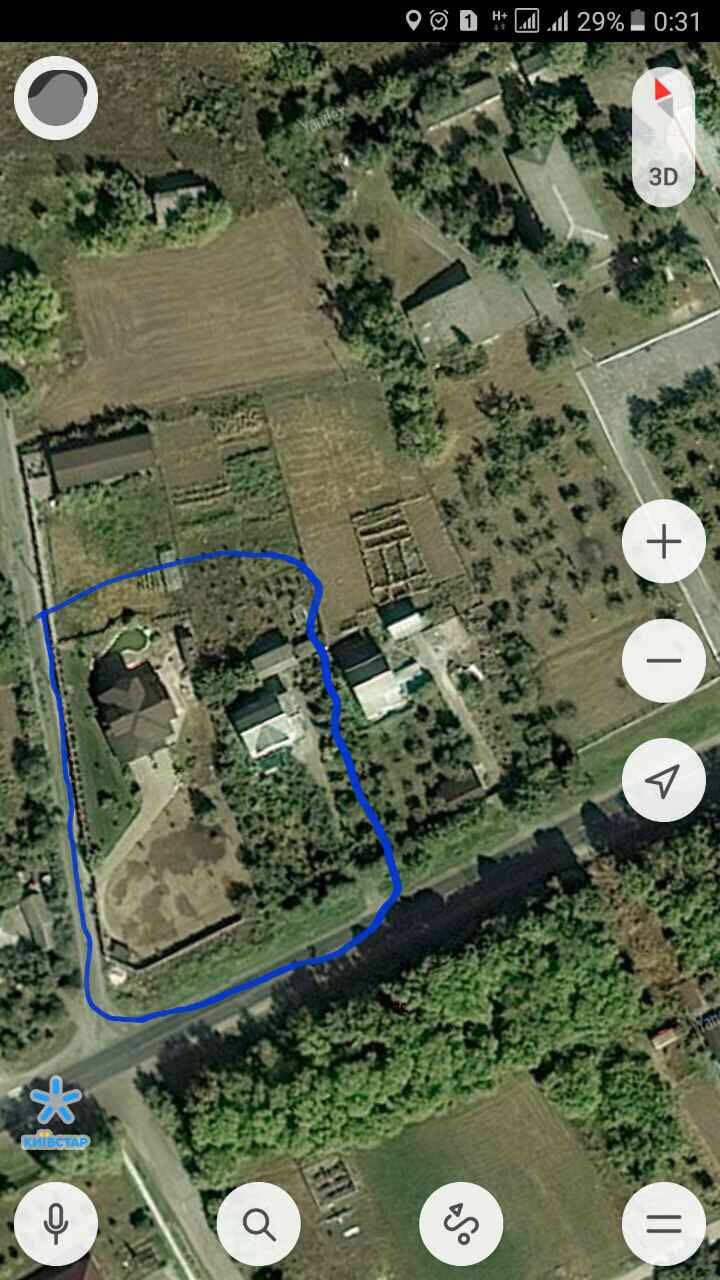Open map search
The image size is (720, 1280).
pos(259,1224)
